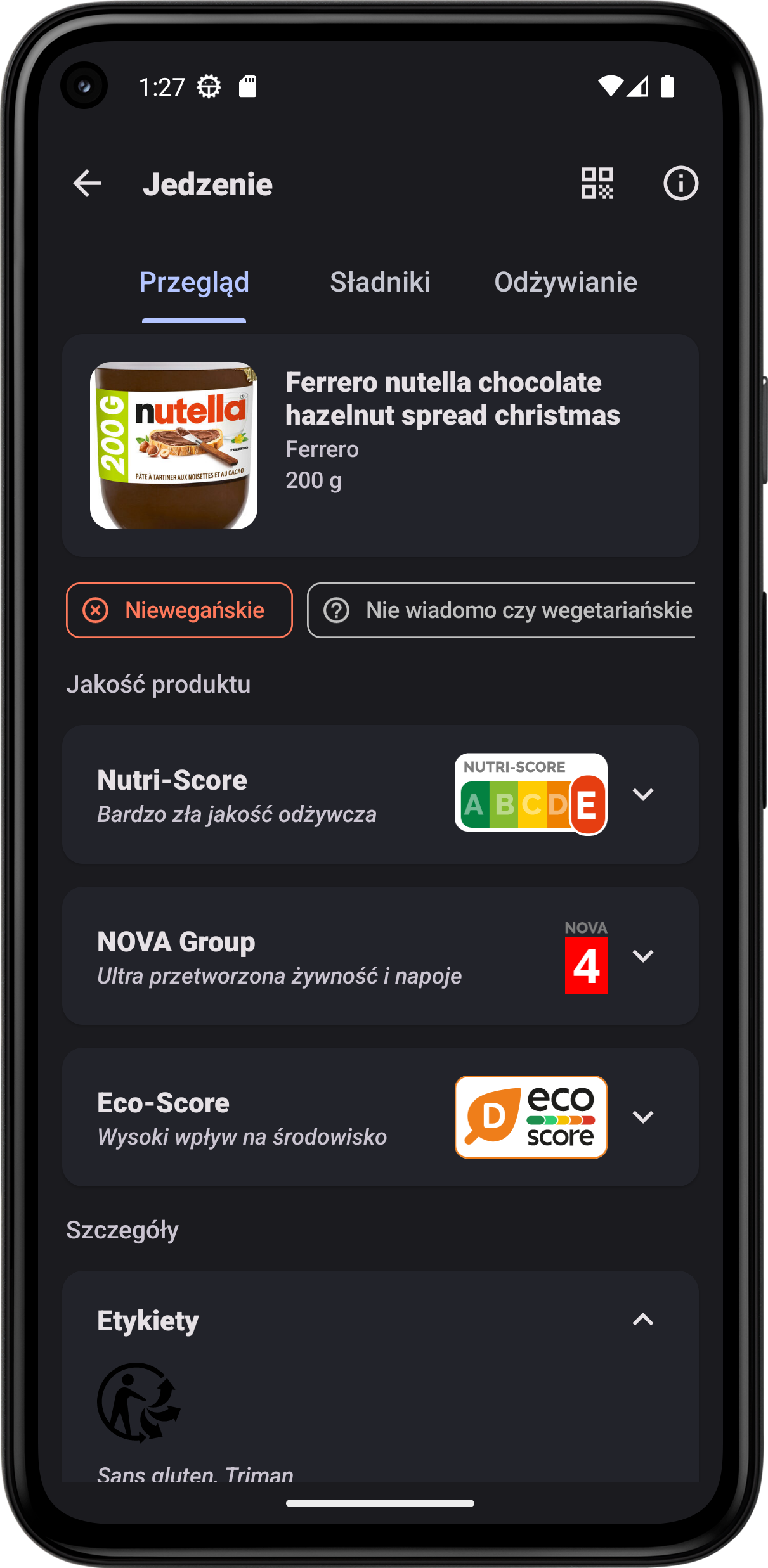Switch to the Sładniki tab

click(380, 283)
